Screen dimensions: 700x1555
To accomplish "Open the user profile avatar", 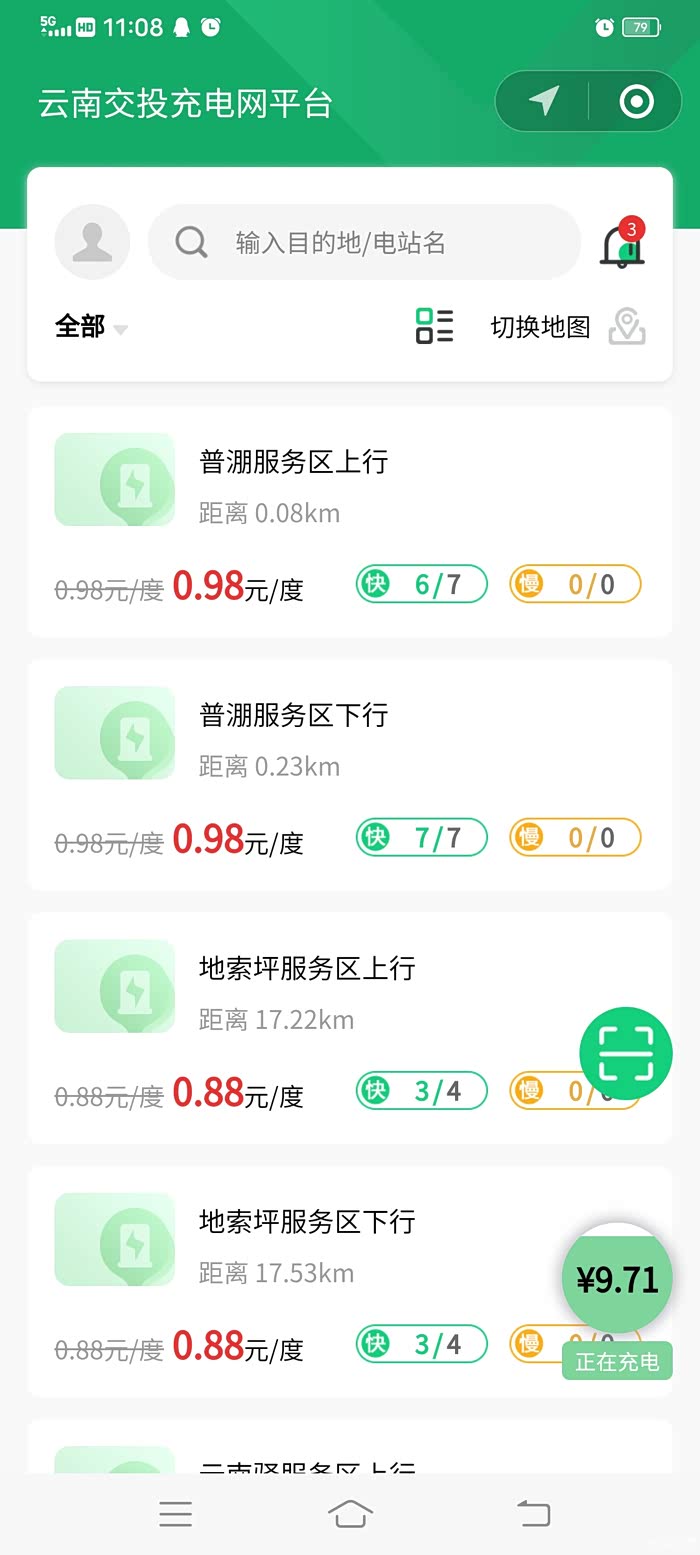I will [x=92, y=242].
